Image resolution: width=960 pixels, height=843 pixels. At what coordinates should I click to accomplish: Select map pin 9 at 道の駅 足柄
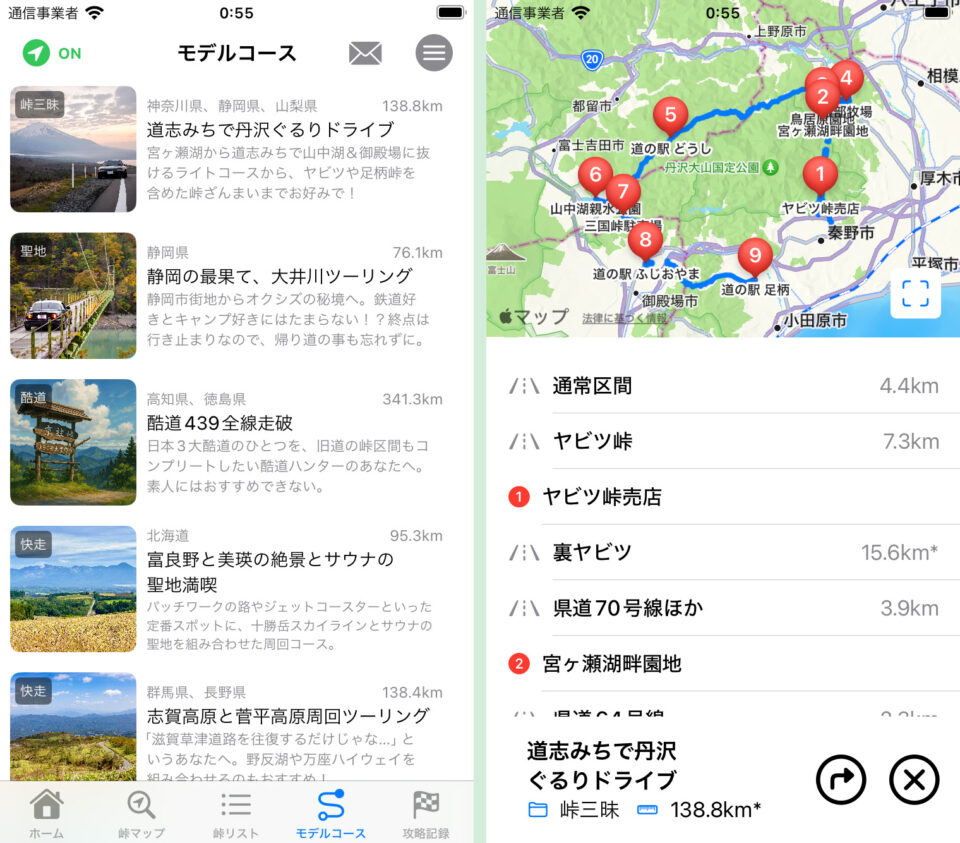pos(754,257)
